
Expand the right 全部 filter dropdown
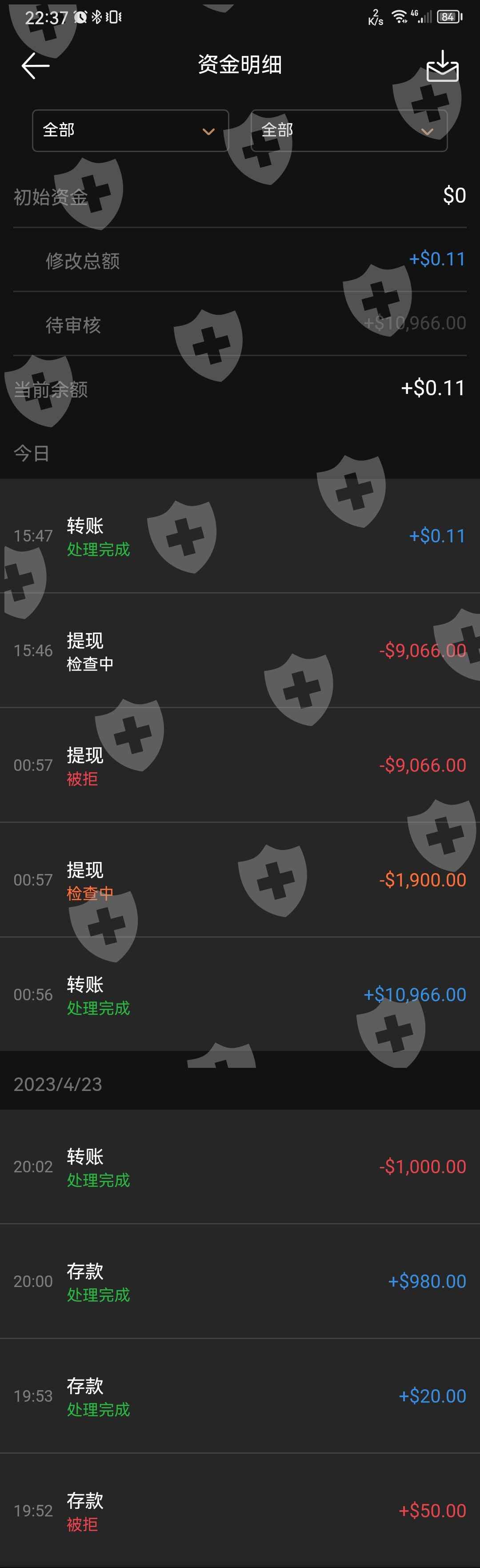[x=349, y=130]
